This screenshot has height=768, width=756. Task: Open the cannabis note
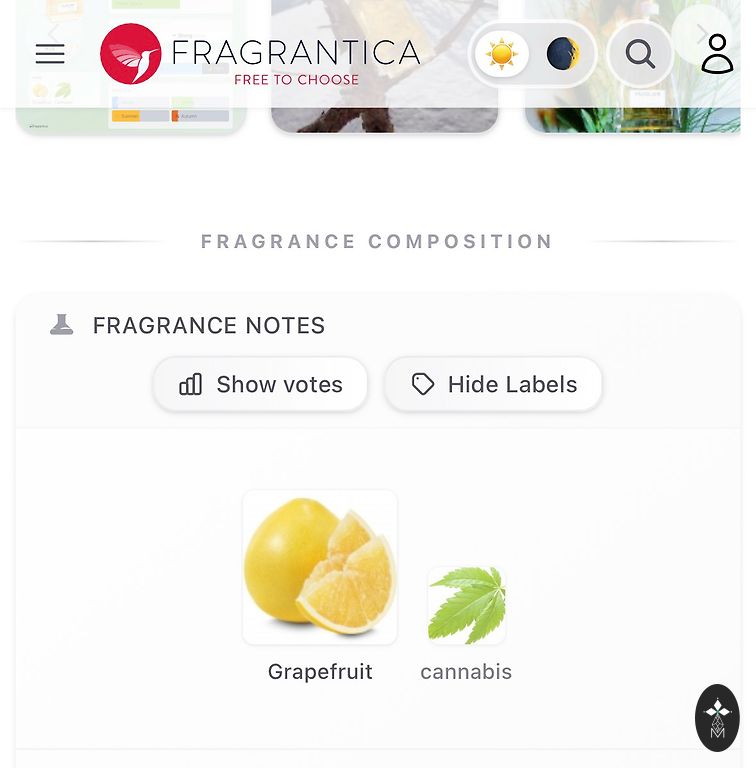[x=466, y=606]
